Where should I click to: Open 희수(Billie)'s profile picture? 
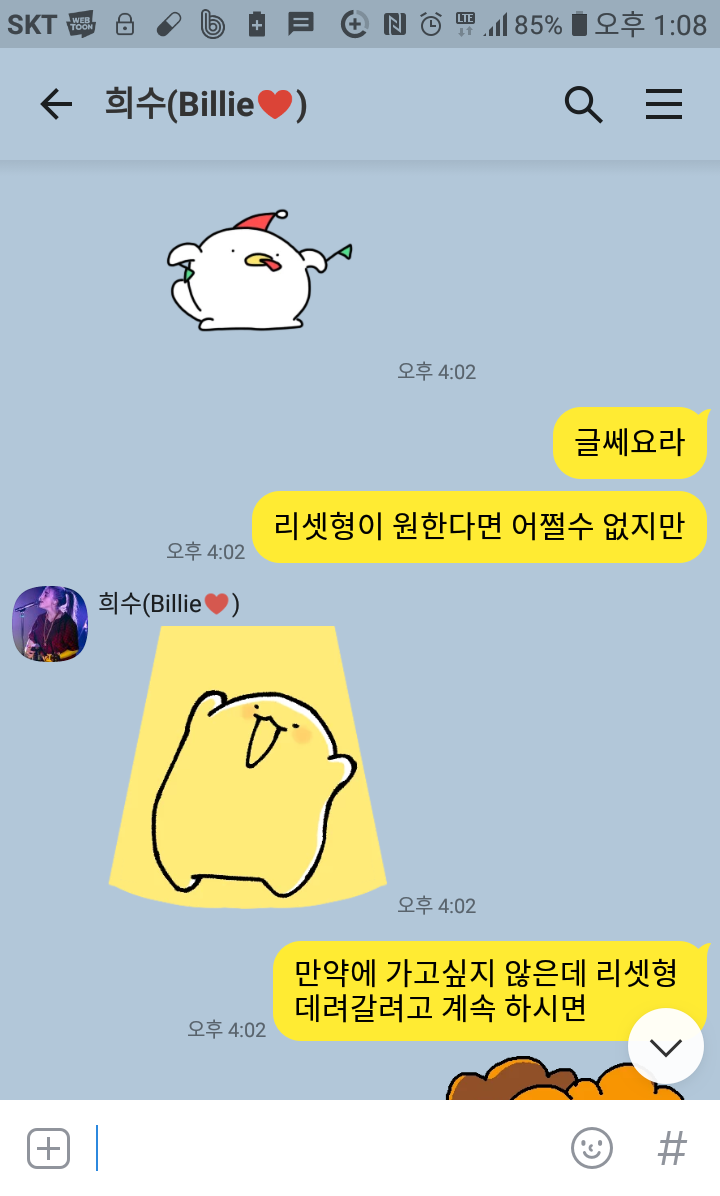(50, 624)
